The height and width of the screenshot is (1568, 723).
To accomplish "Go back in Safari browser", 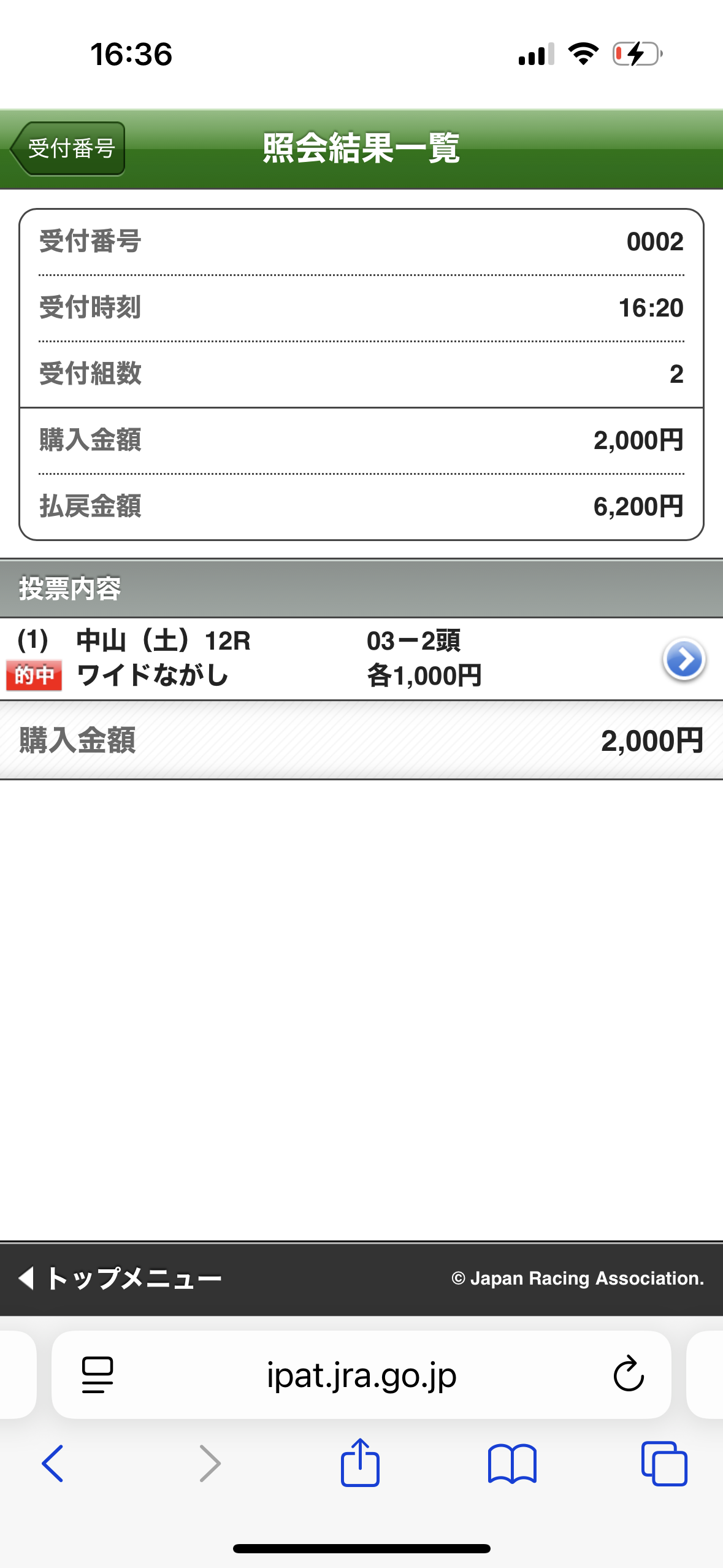I will point(53,1464).
